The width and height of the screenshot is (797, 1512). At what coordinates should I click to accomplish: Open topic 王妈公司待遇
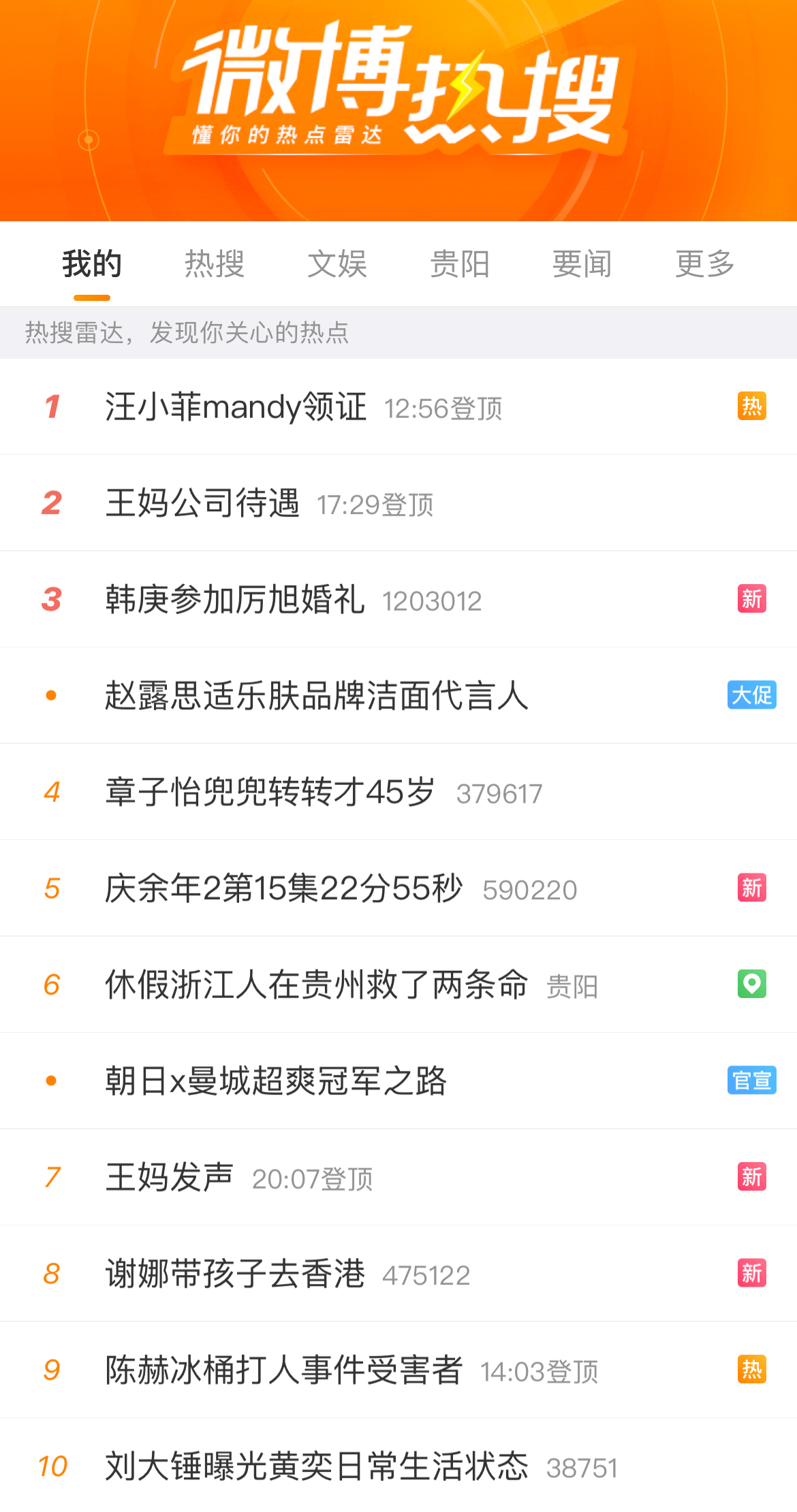click(202, 504)
